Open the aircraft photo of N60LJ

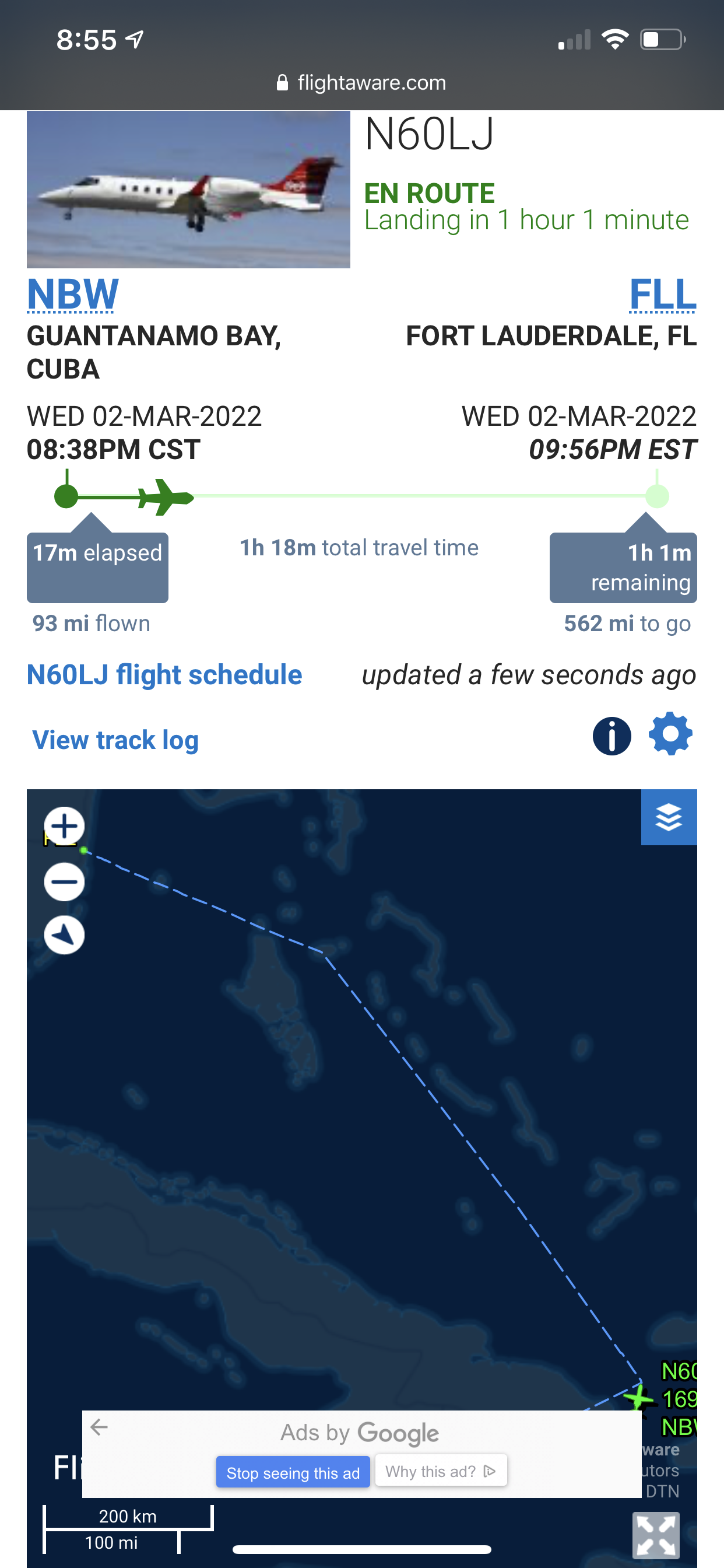tap(188, 190)
